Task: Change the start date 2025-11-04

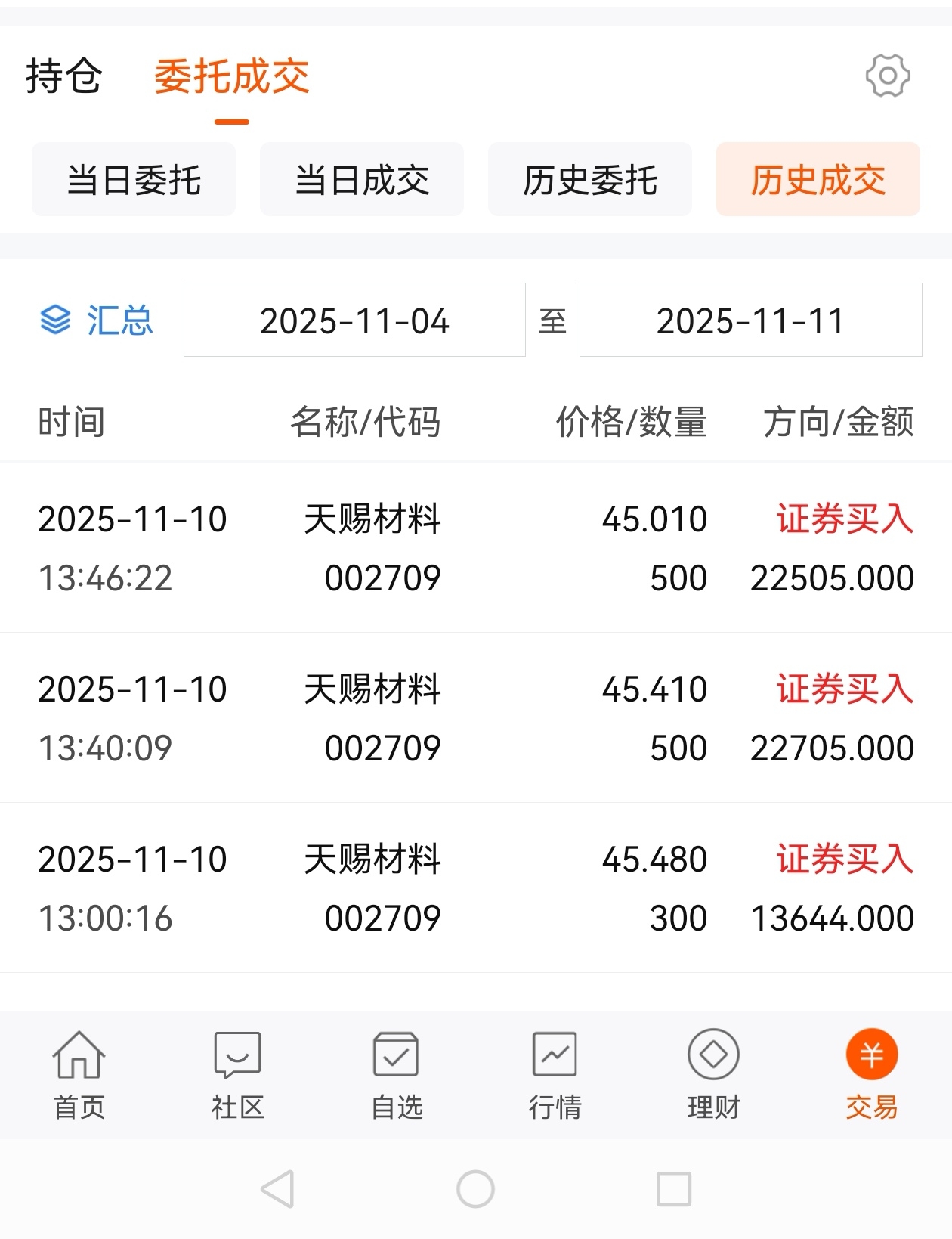Action: pyautogui.click(x=354, y=320)
